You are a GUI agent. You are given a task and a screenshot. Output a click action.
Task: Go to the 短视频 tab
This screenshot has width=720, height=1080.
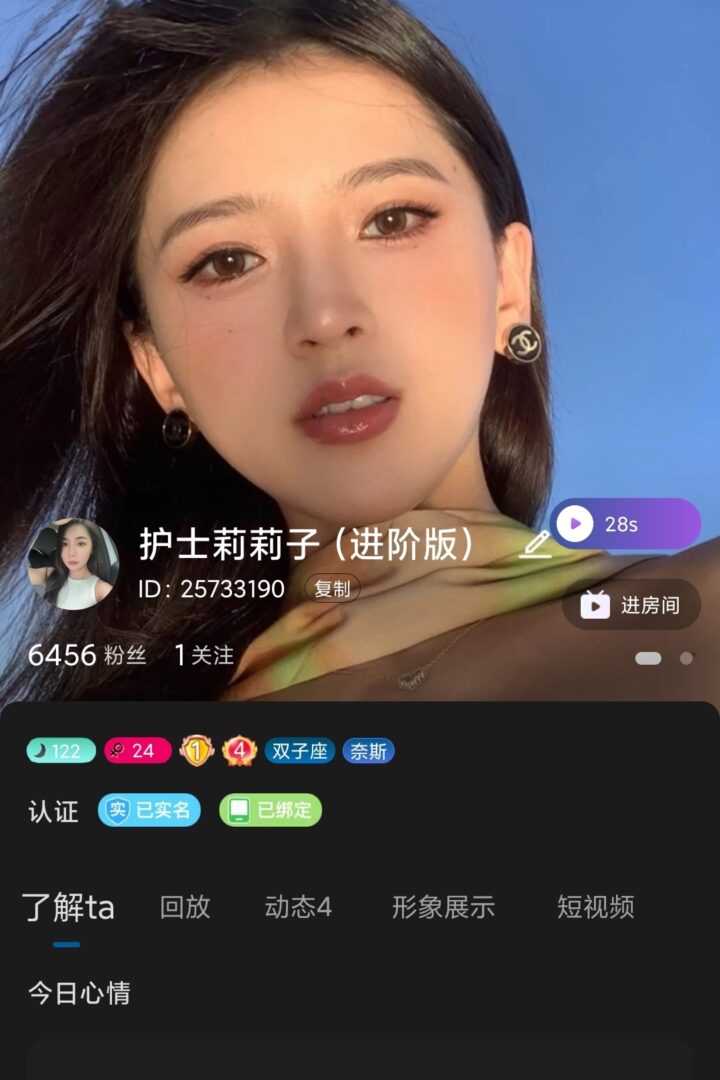click(595, 907)
